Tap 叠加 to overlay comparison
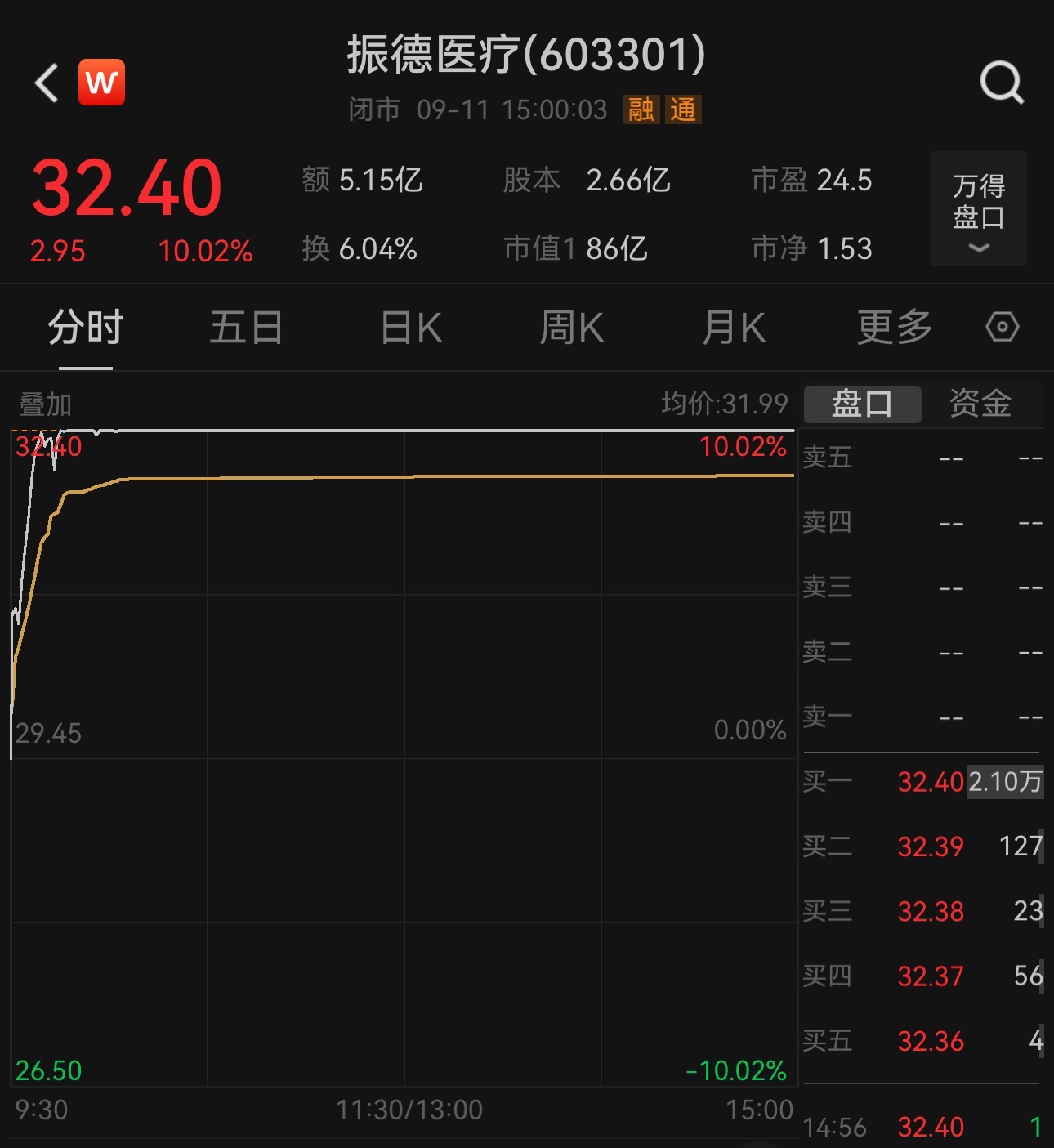This screenshot has width=1054, height=1148. [46, 404]
